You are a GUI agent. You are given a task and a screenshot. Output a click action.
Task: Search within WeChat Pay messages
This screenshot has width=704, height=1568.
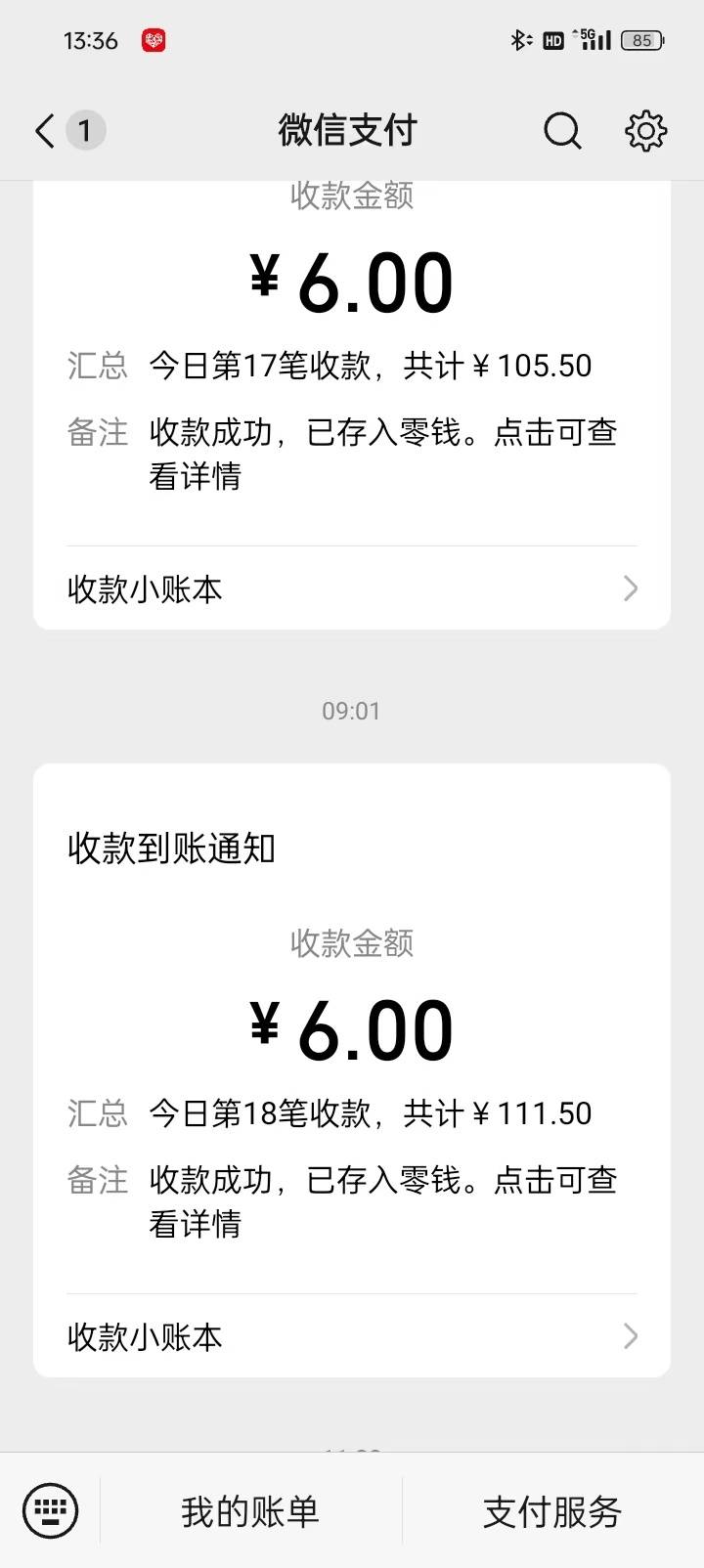point(562,130)
